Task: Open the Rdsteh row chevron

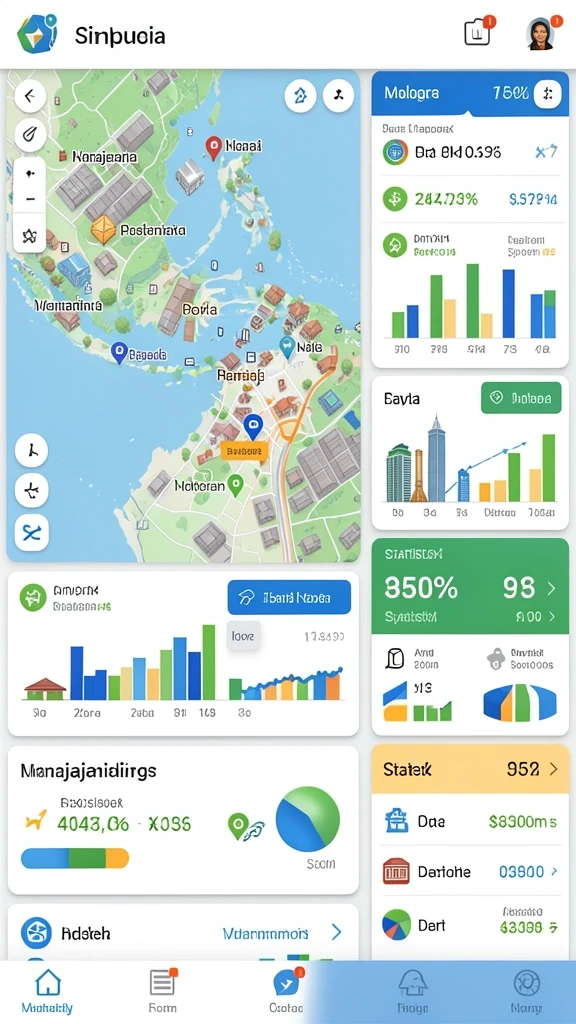Action: pos(336,932)
